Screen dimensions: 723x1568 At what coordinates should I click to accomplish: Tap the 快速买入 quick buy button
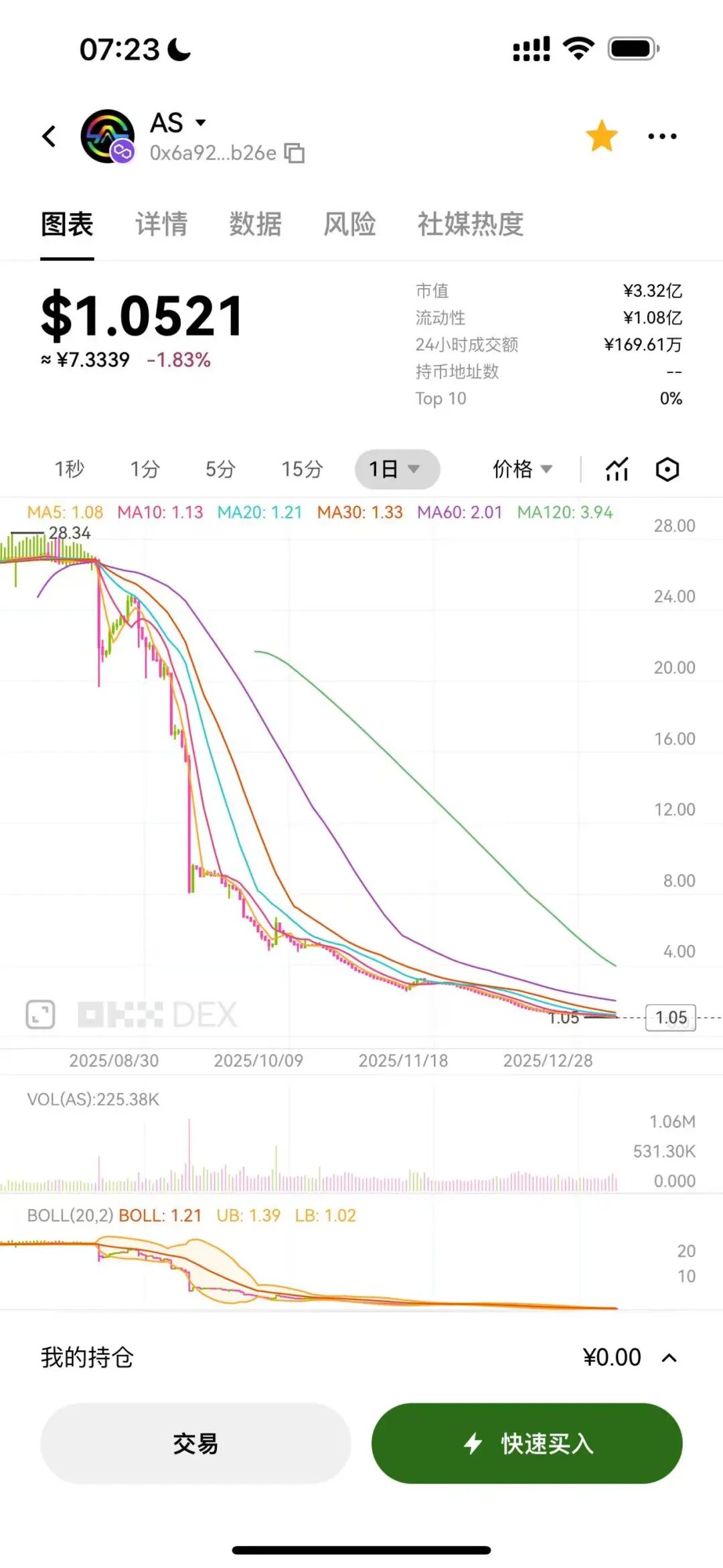coord(527,1443)
